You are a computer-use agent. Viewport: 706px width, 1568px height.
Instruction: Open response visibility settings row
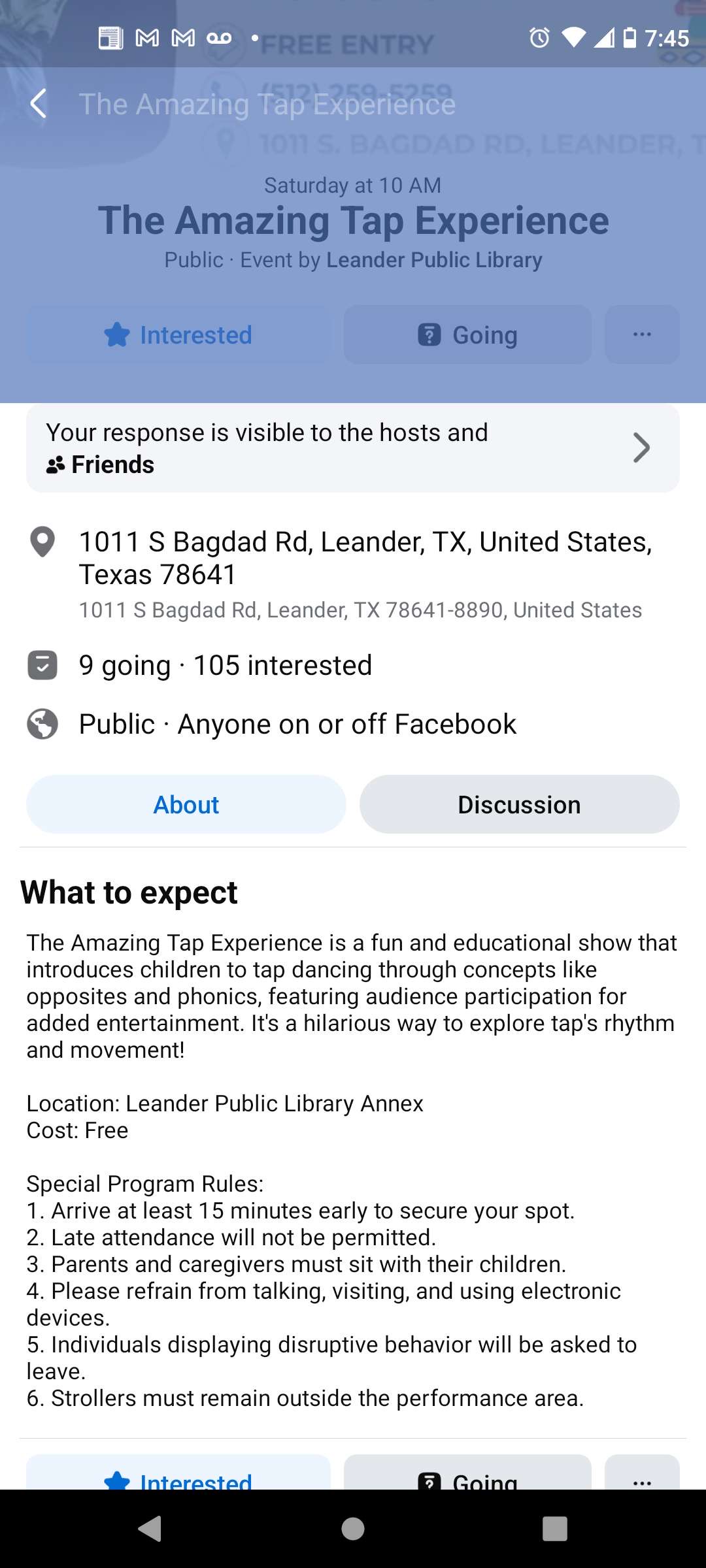point(353,448)
